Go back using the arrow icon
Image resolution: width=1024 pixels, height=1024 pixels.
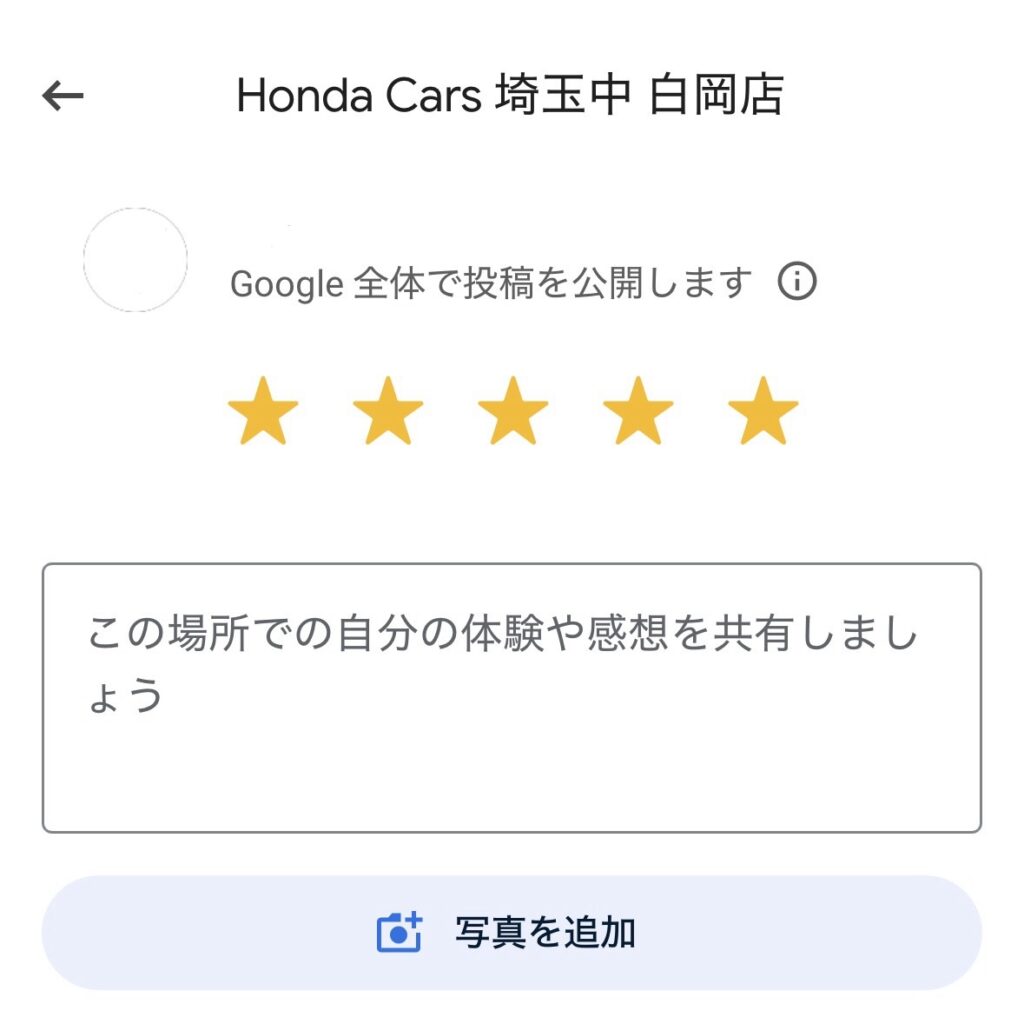(63, 96)
